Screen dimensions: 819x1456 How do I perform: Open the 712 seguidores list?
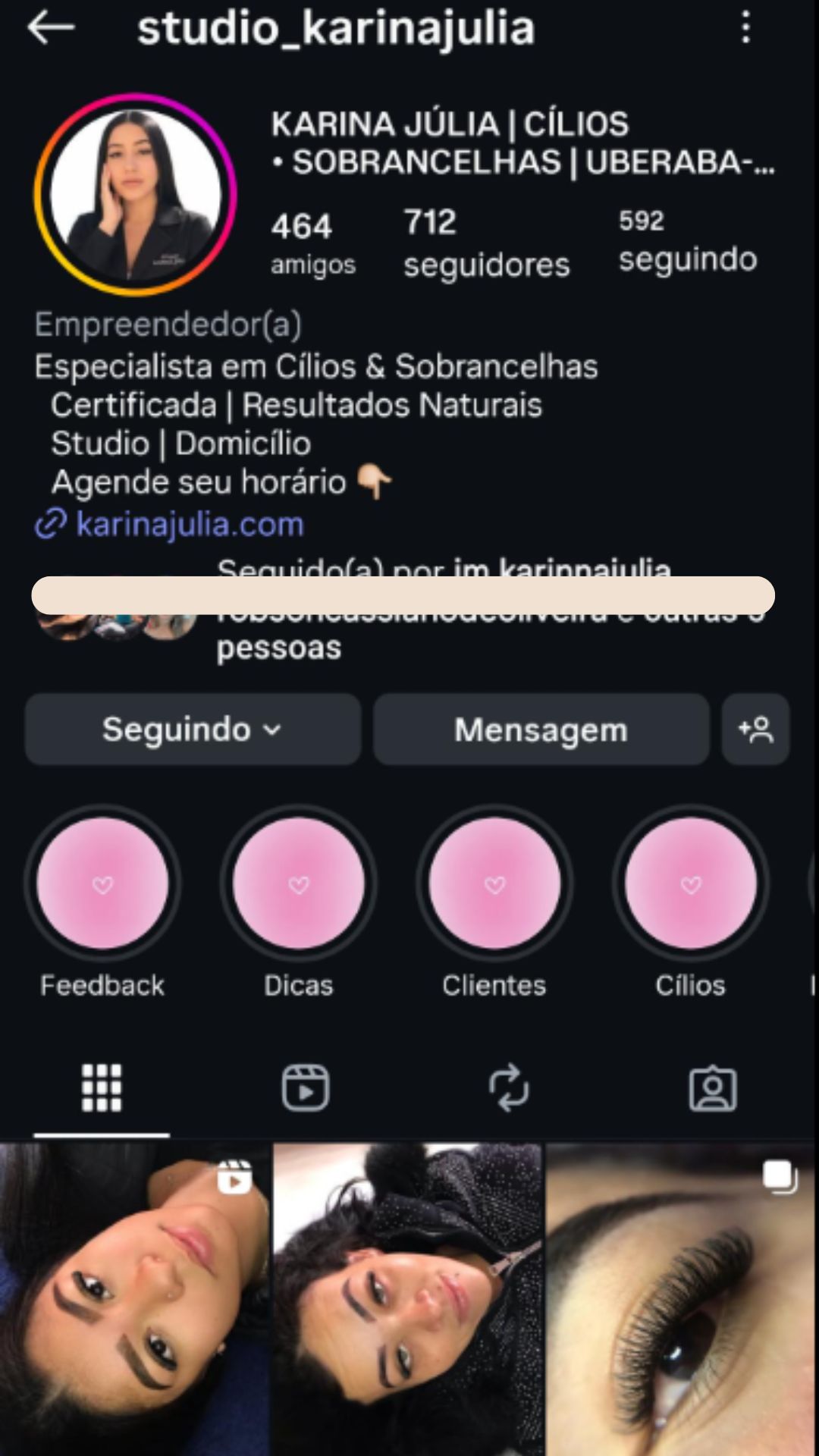pos(486,244)
